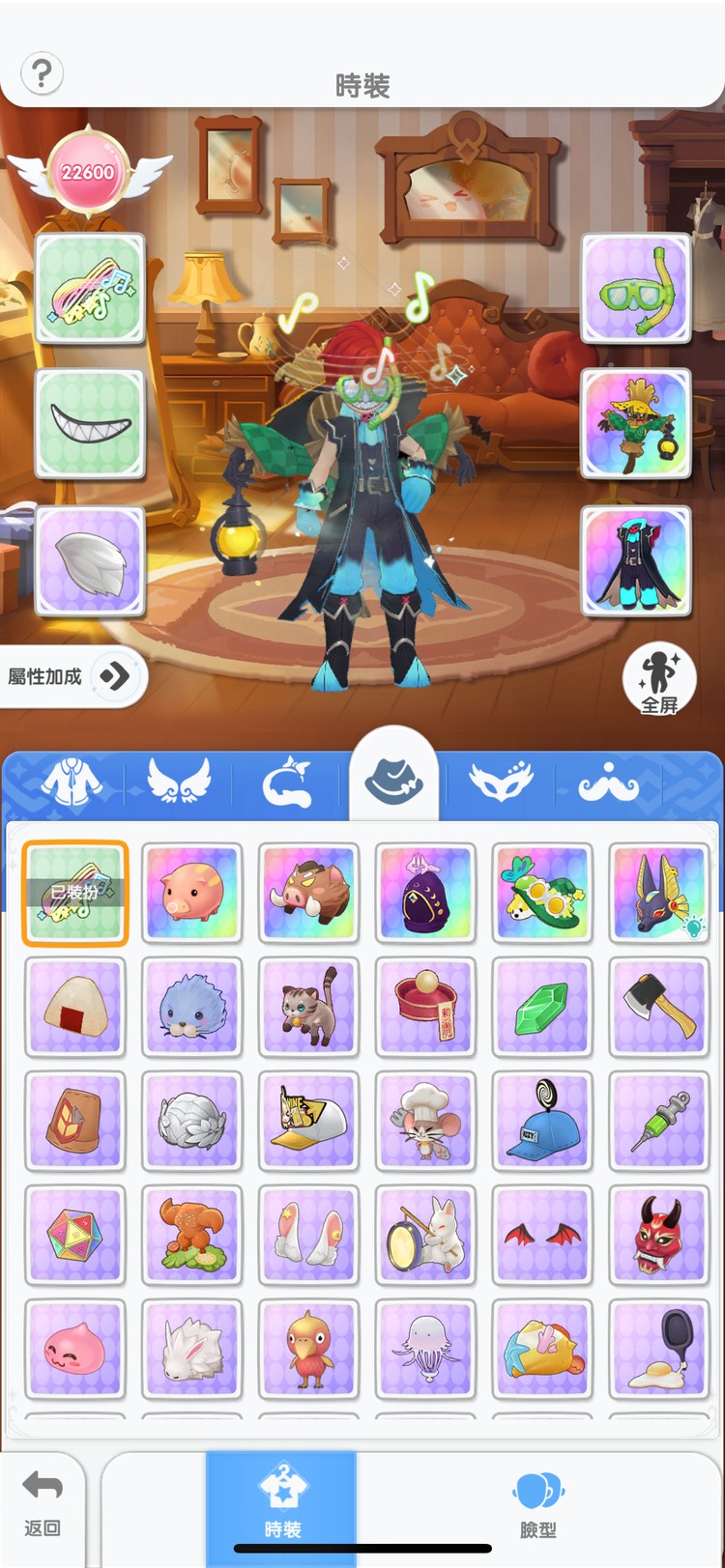Go back with the 返回 button

[43, 1503]
